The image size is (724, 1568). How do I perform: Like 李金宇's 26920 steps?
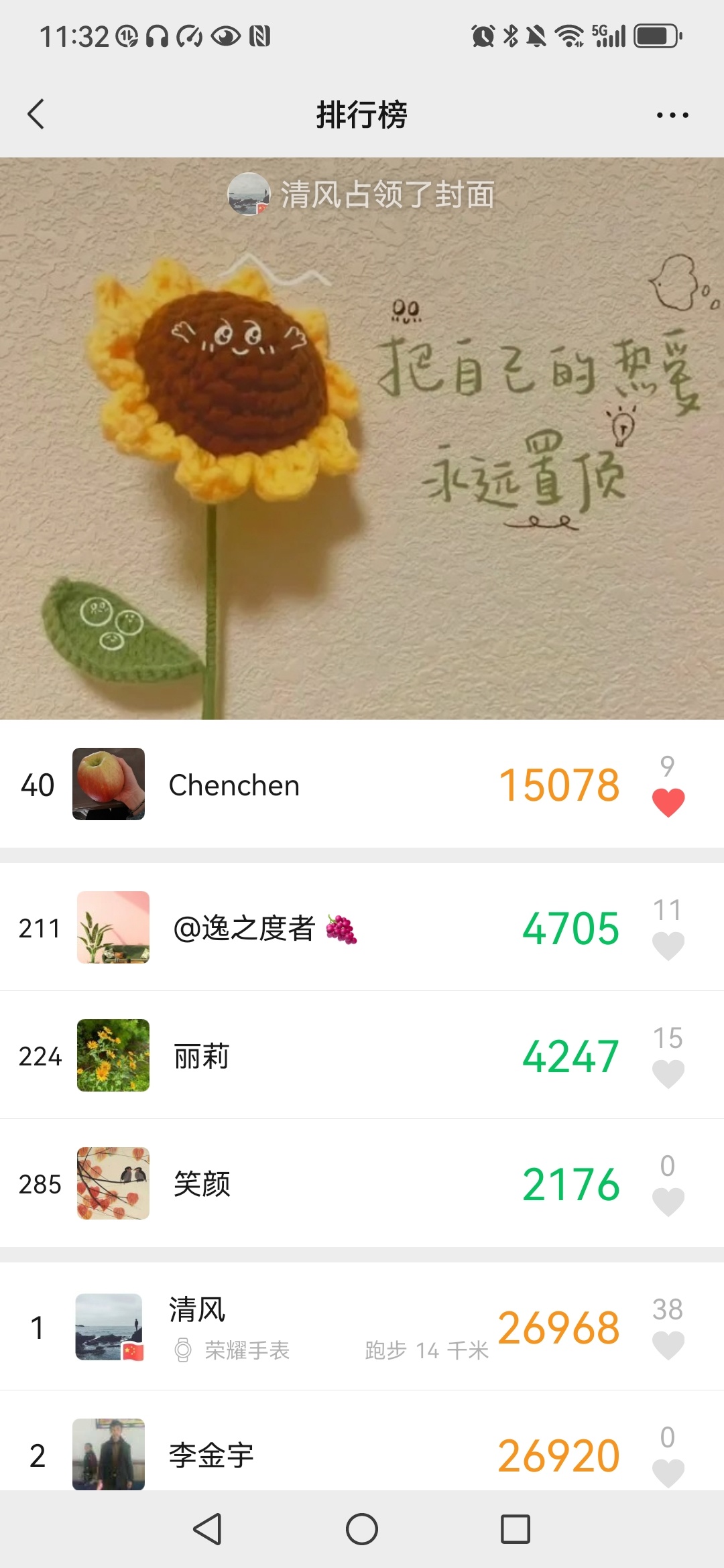tap(668, 1472)
